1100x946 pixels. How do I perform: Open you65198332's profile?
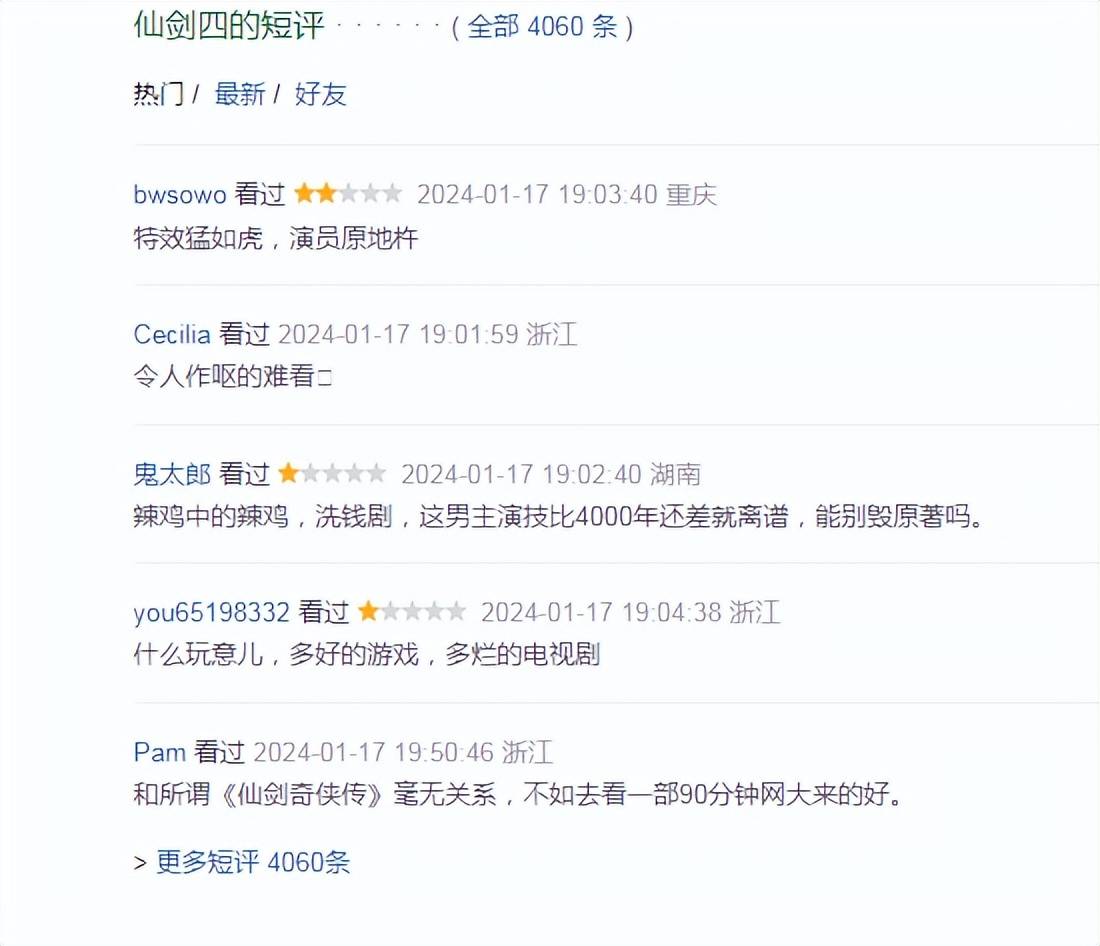click(x=212, y=612)
